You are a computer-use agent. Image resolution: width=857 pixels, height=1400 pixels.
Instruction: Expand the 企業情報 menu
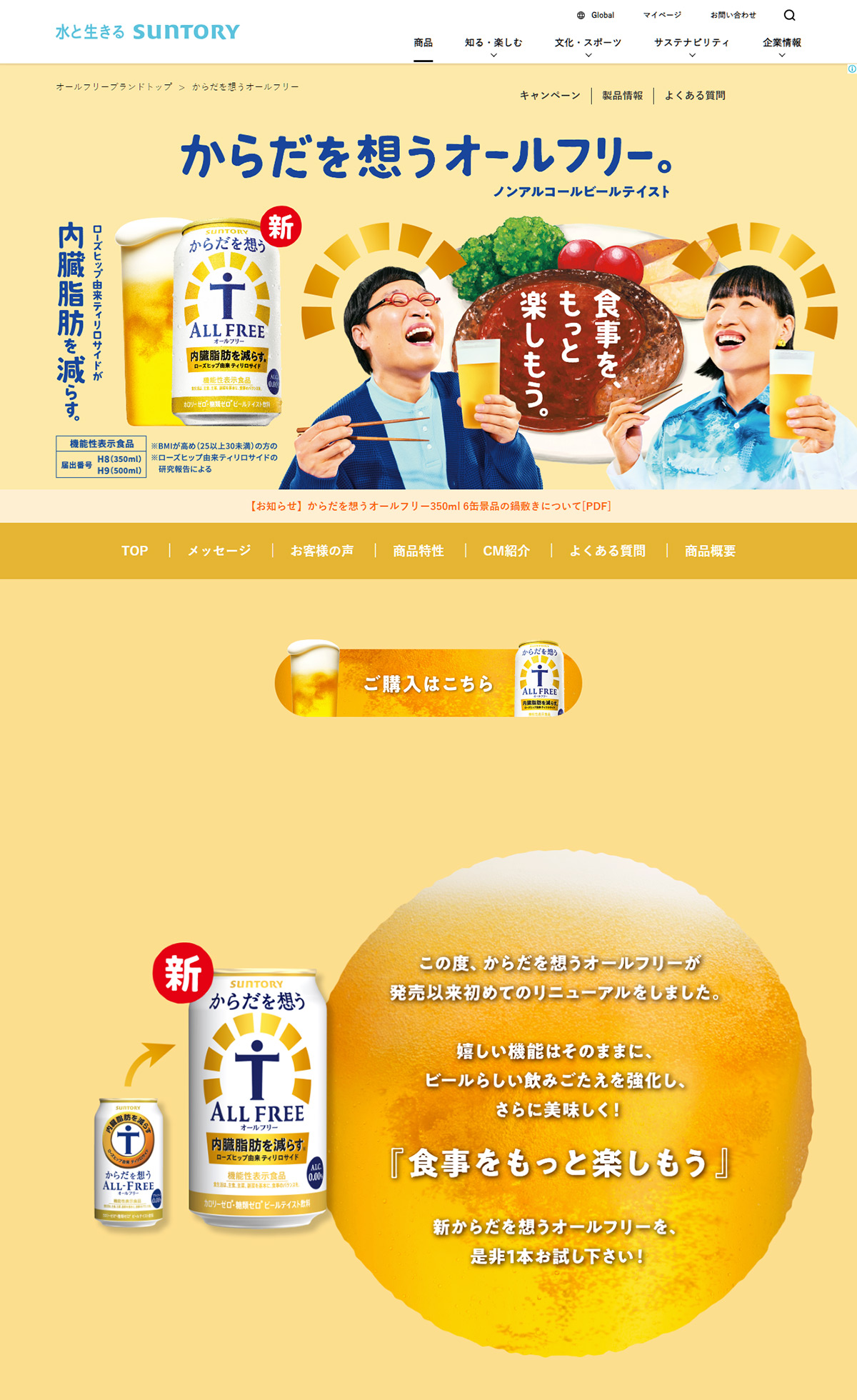(x=781, y=44)
